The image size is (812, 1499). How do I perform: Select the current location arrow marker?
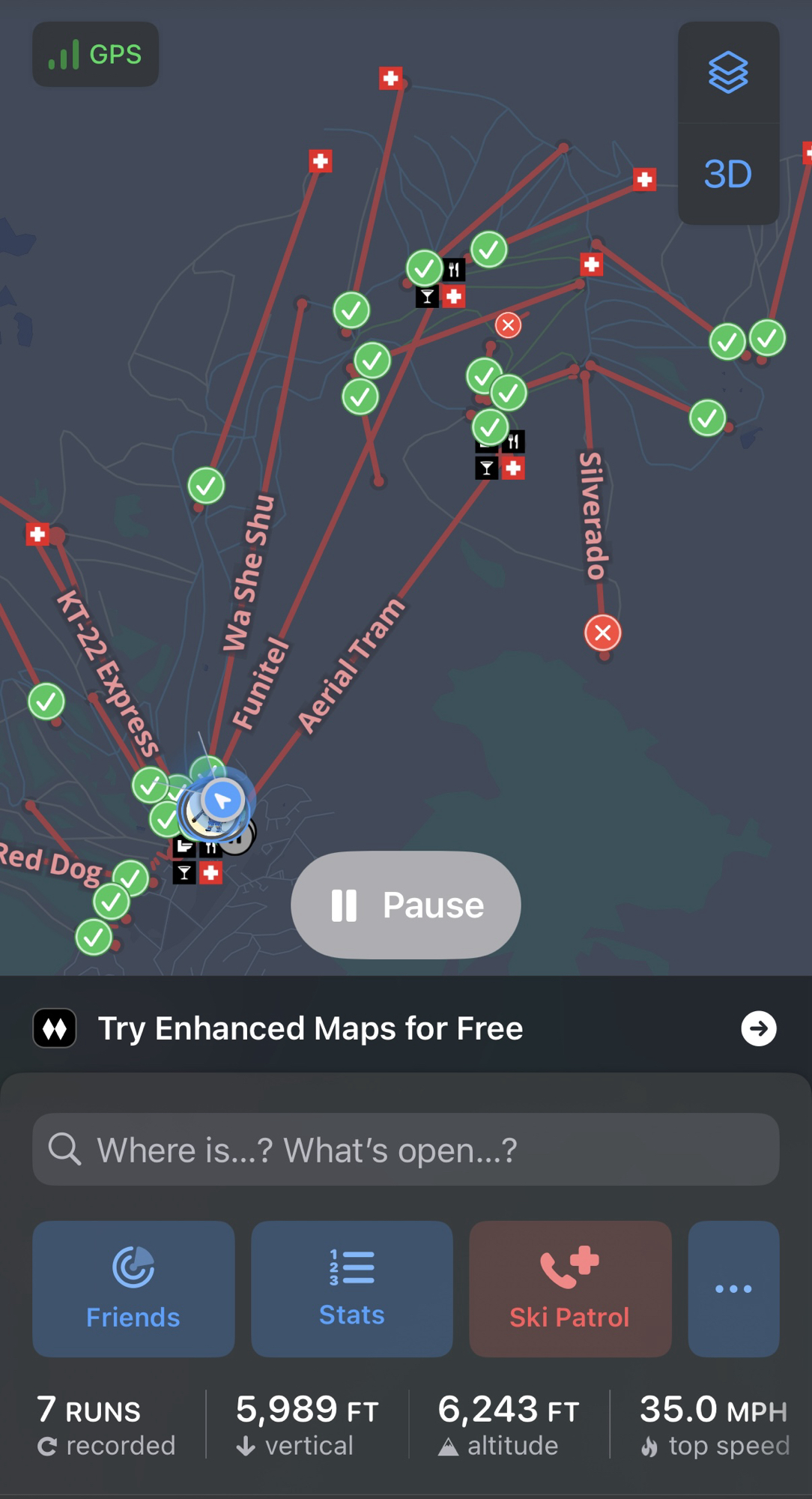222,800
